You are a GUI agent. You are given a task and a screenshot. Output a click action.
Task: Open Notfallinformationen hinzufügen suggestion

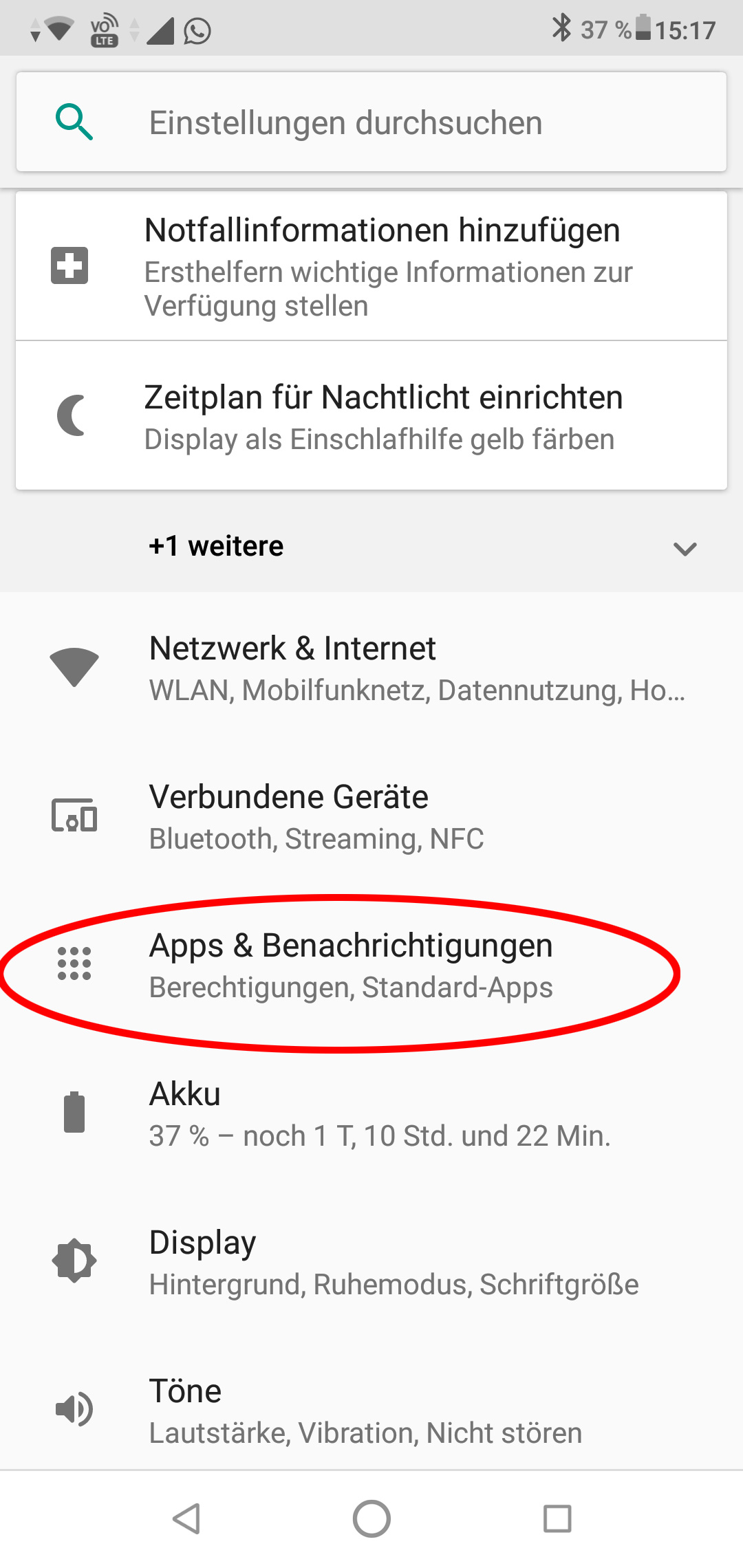[371, 266]
